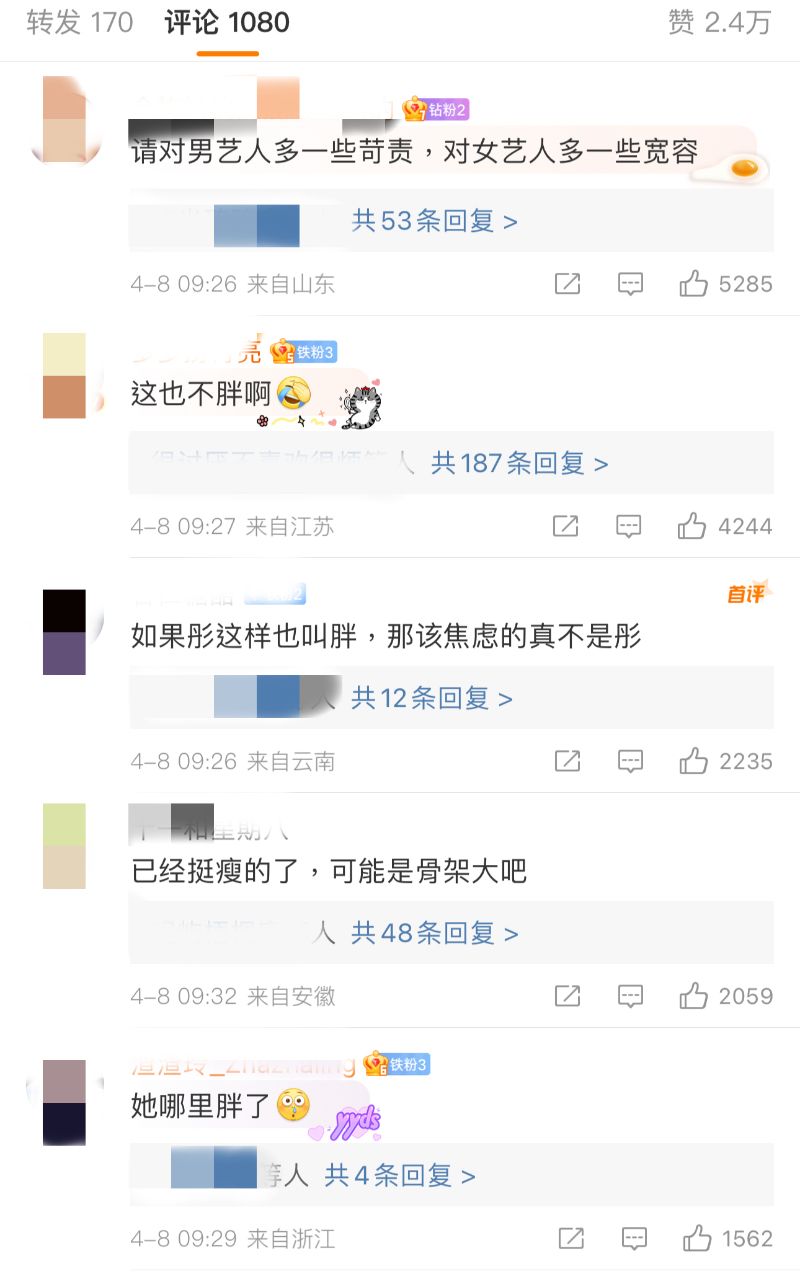Screen dimensions: 800x1274
Task: Show the 共4条回复 replies
Action: 400,1176
